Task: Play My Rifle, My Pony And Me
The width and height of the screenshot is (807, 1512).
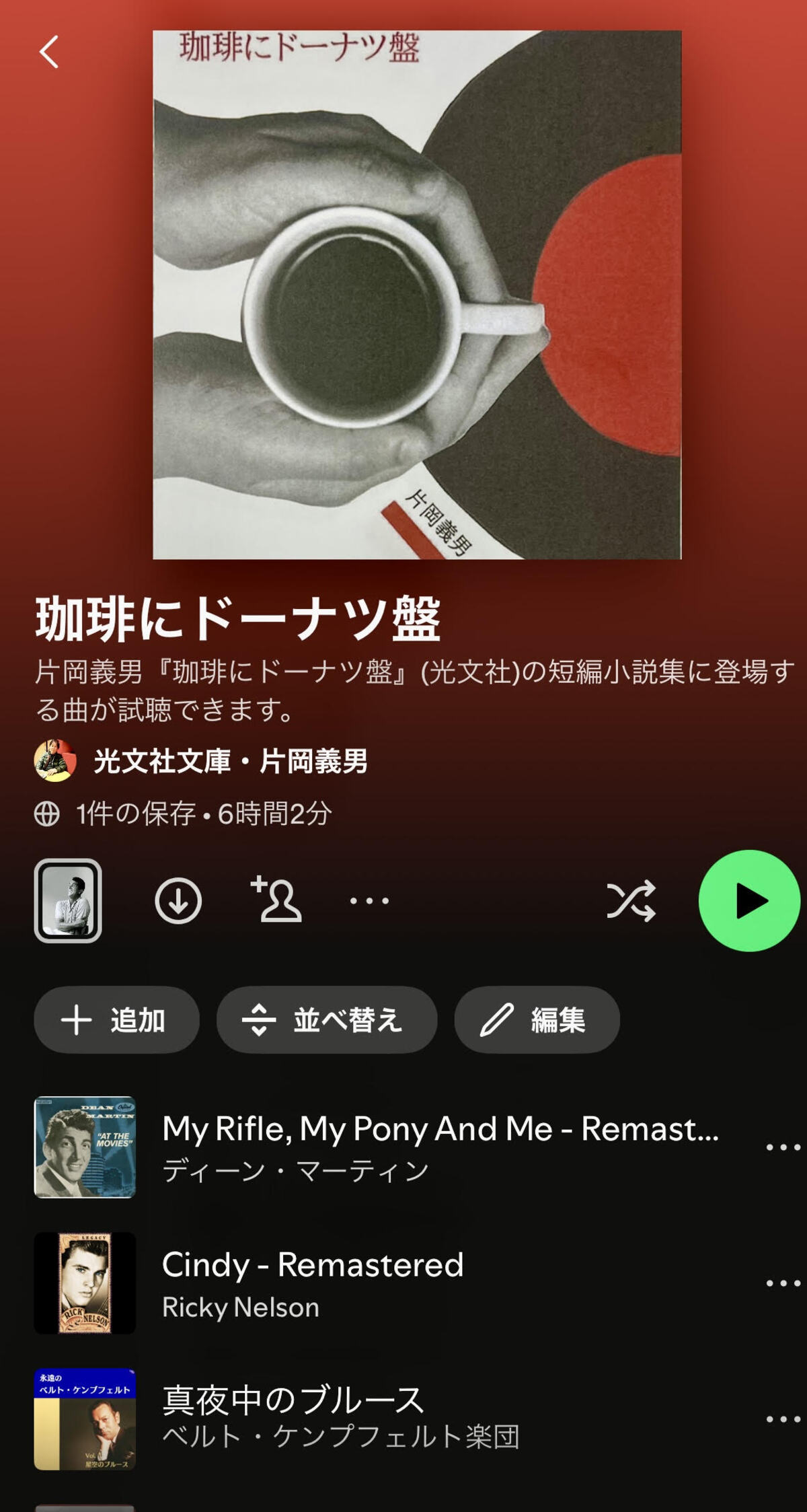Action: click(440, 1147)
